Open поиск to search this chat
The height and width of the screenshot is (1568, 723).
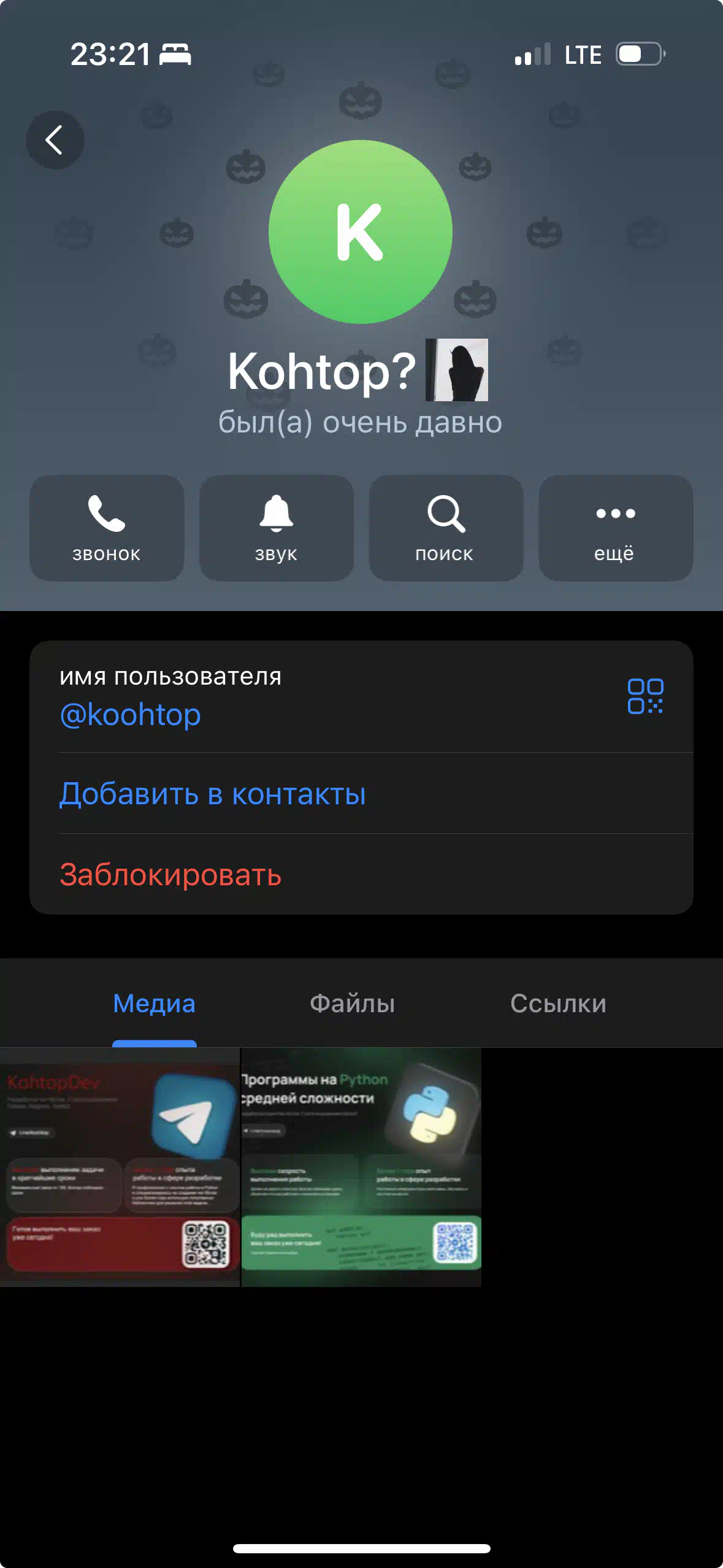446,528
